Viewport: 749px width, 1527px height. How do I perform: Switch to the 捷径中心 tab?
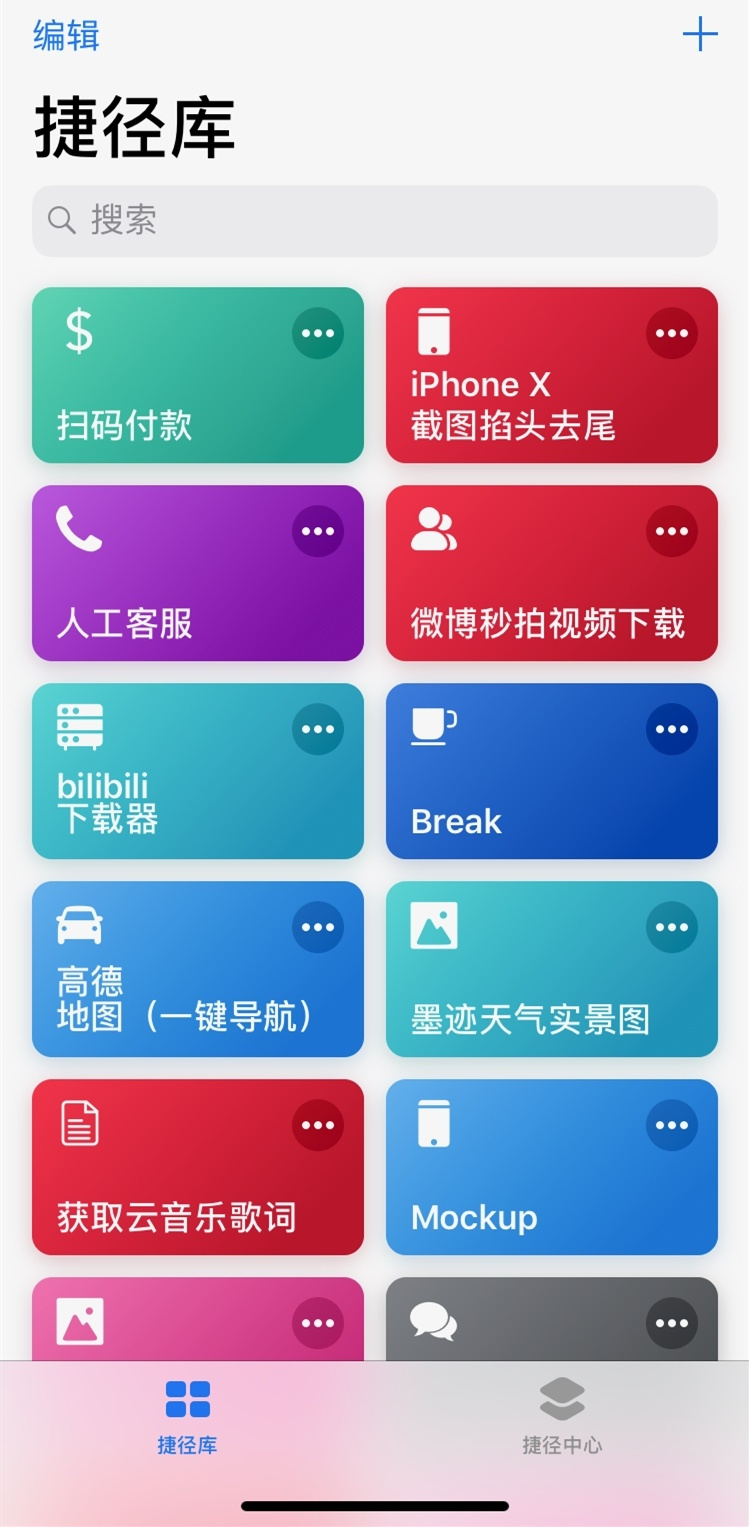[562, 1415]
